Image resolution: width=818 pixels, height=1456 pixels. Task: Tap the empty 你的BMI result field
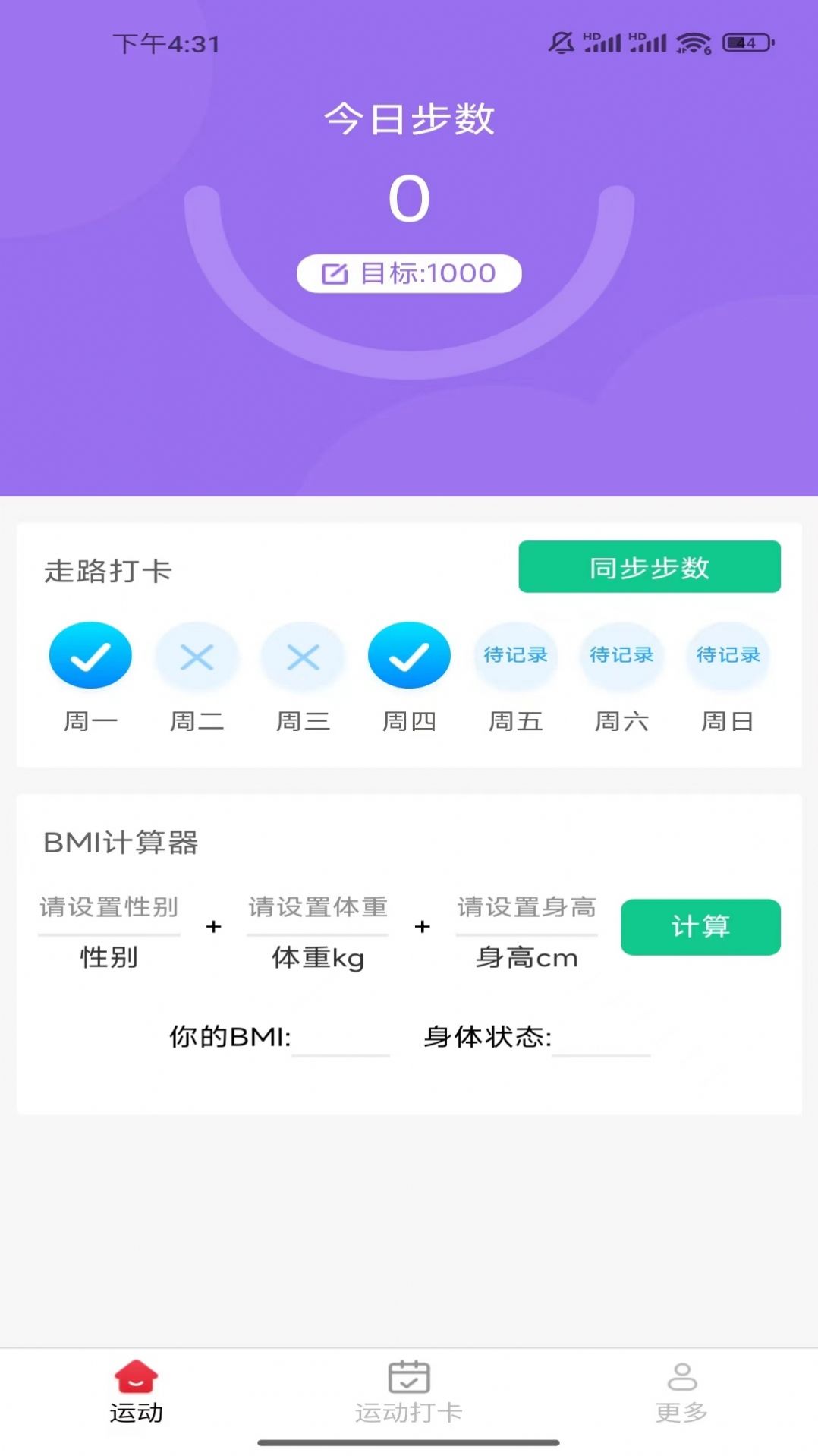[x=341, y=1040]
